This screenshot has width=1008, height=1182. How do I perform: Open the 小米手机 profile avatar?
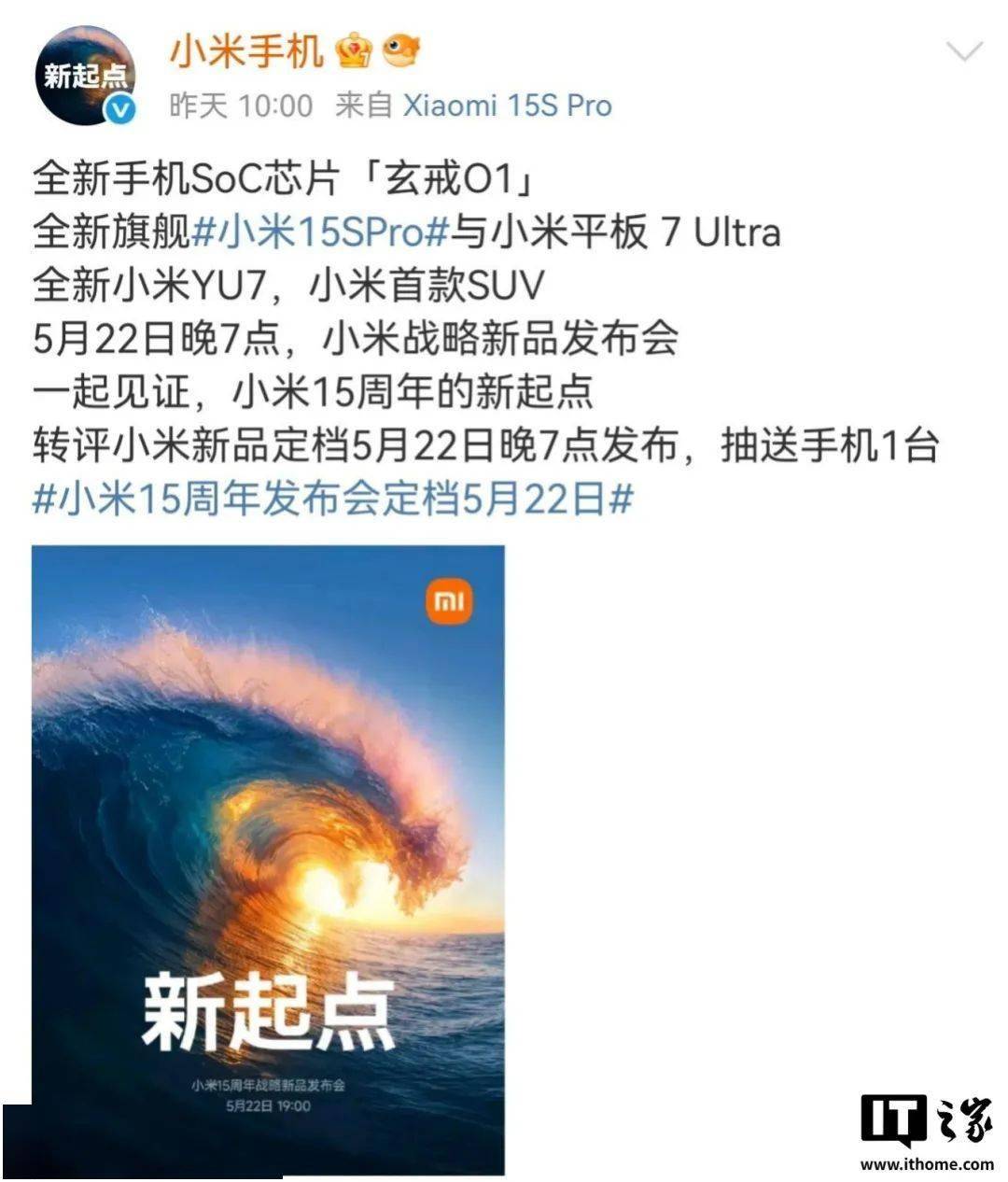[85, 76]
